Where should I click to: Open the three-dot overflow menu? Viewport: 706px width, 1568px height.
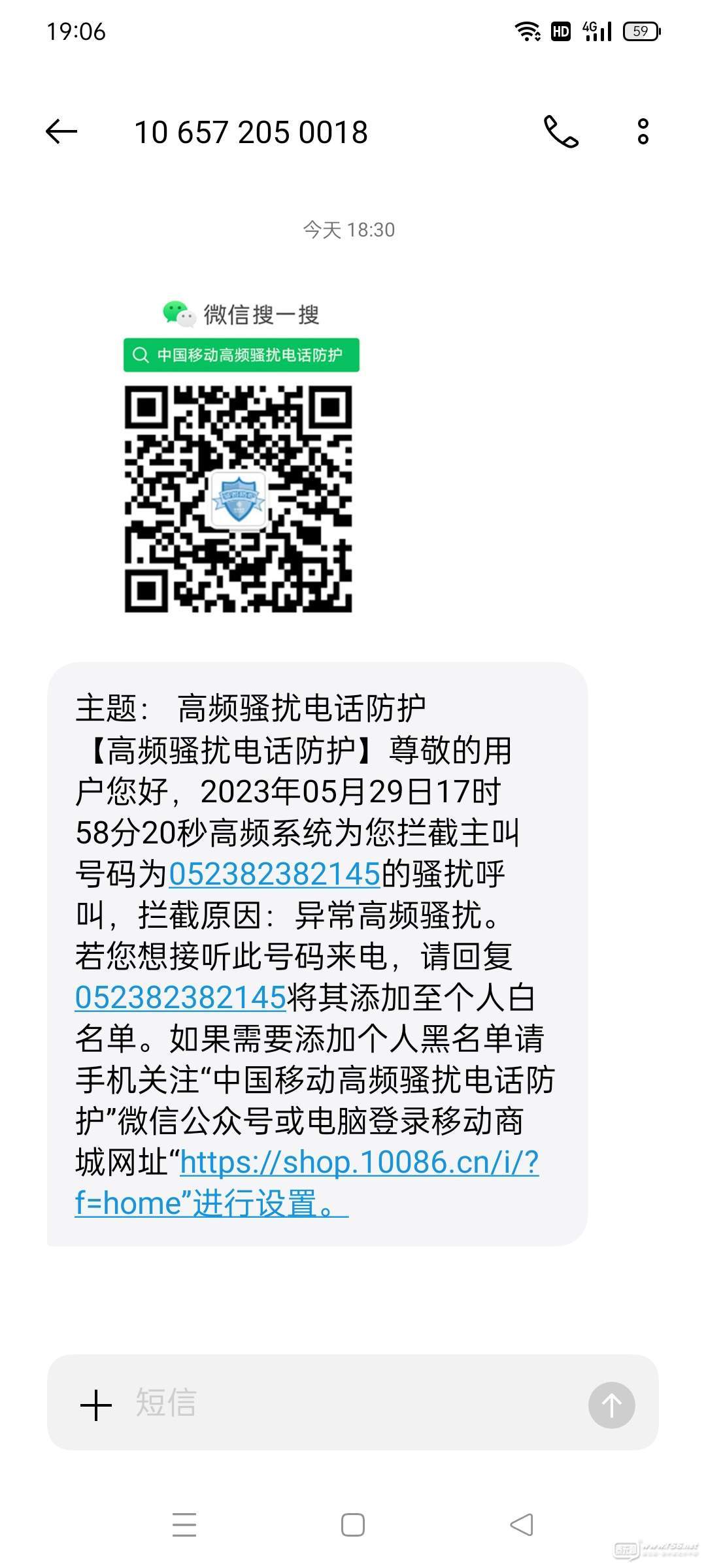[643, 132]
